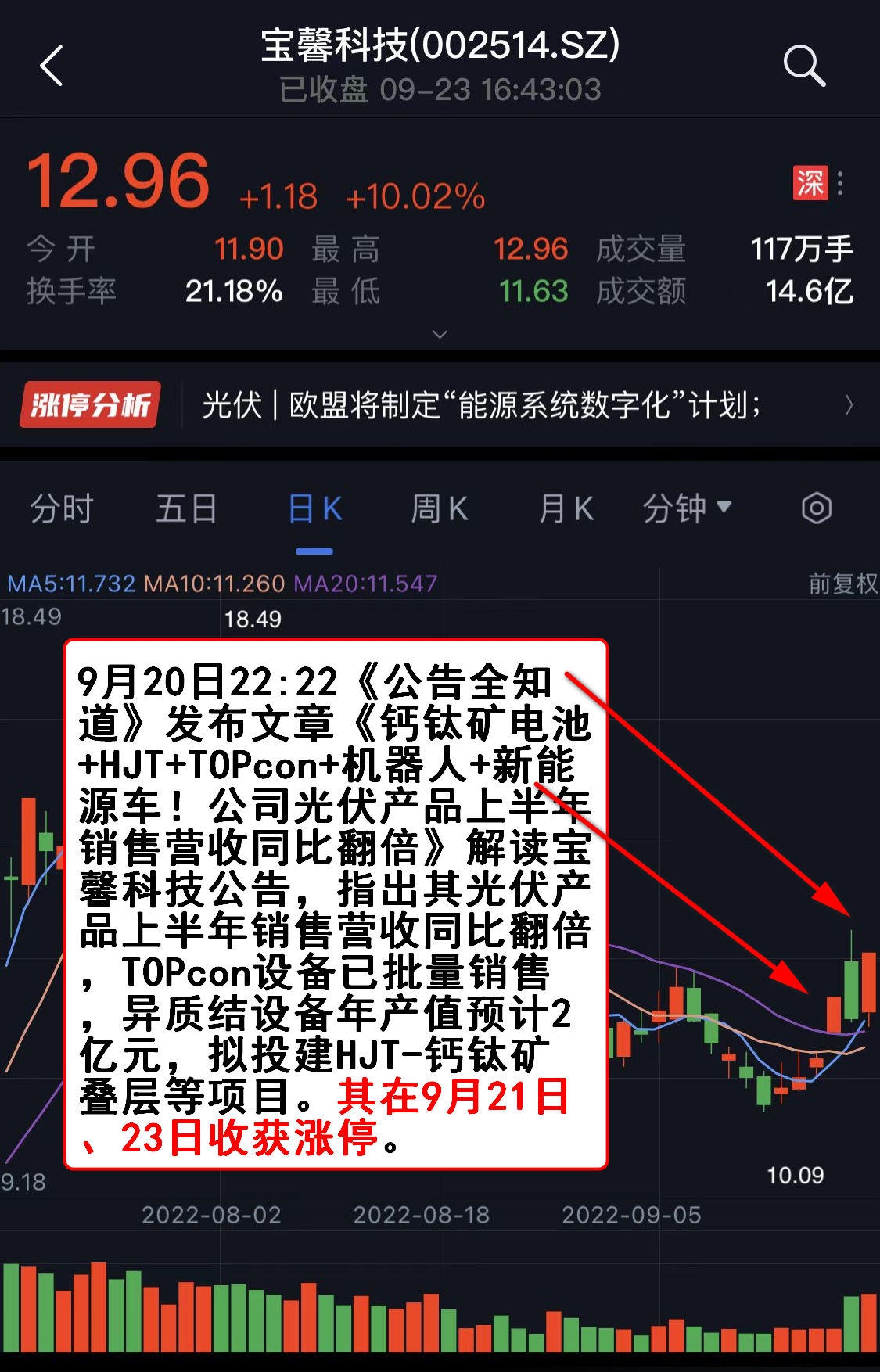Switch to the 五日 chart tab
The width and height of the screenshot is (880, 1372).
(x=186, y=509)
